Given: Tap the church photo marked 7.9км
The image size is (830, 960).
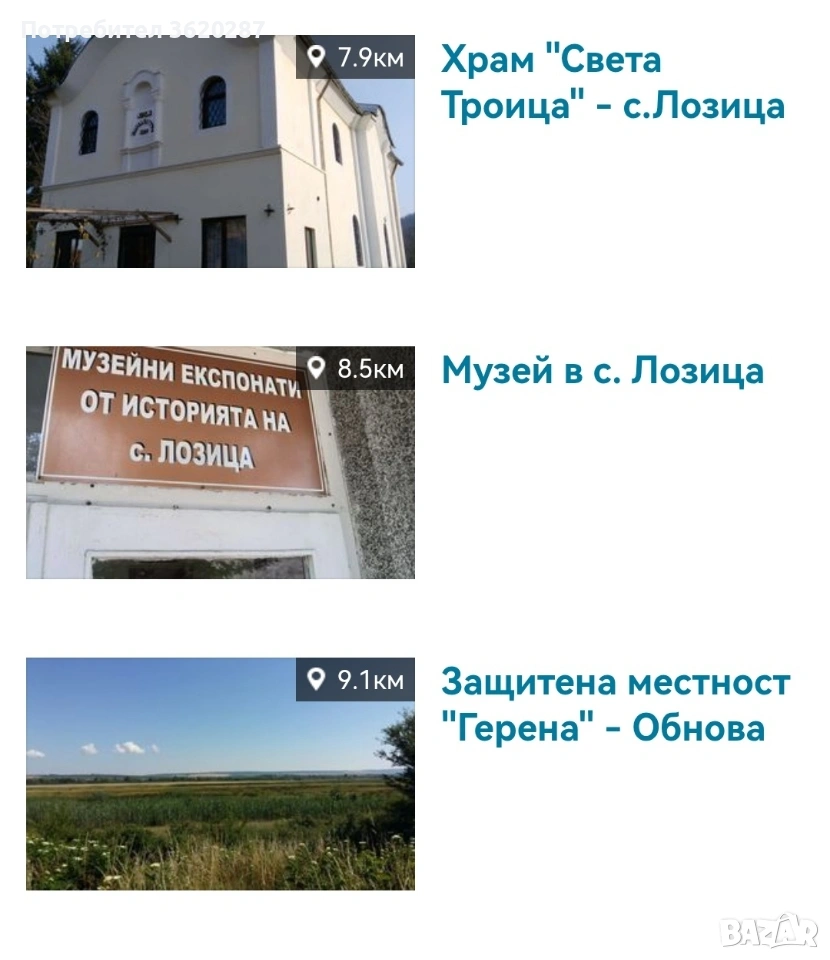Looking at the screenshot, I should click(x=220, y=152).
